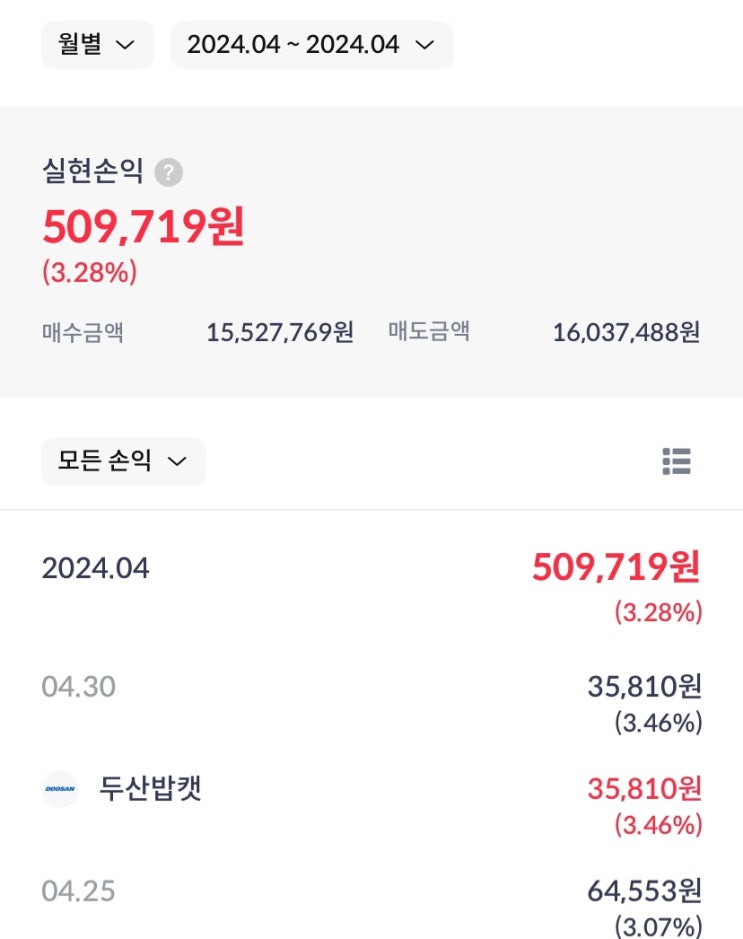The image size is (743, 939).
Task: Change the 2024.04 ~ 2024.04 date range
Action: [x=312, y=45]
